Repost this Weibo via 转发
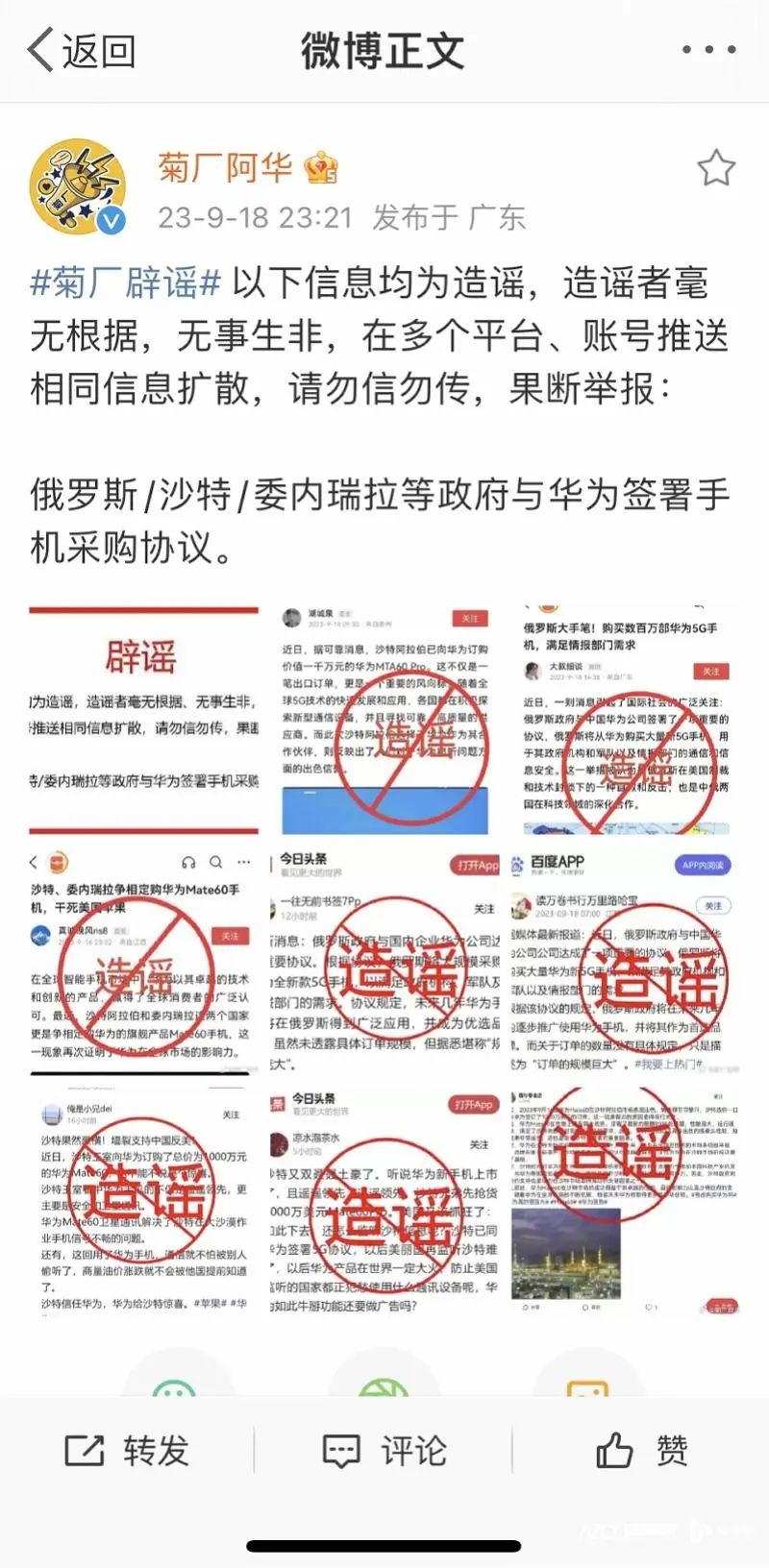 point(127,1450)
